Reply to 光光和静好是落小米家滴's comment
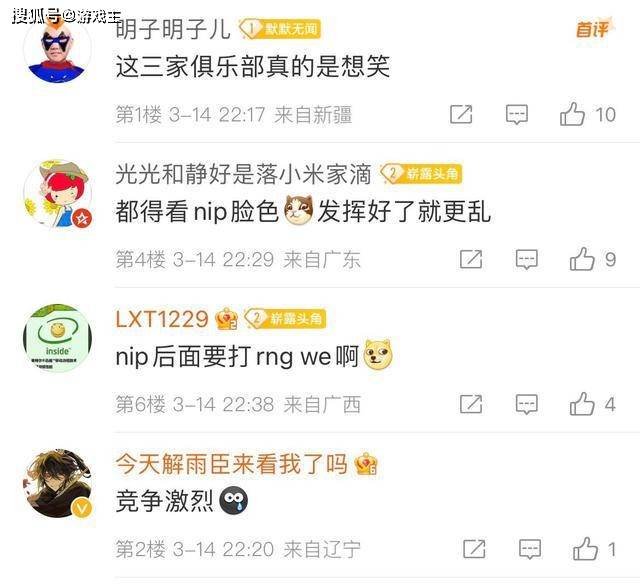This screenshot has width=640, height=584. point(527,259)
